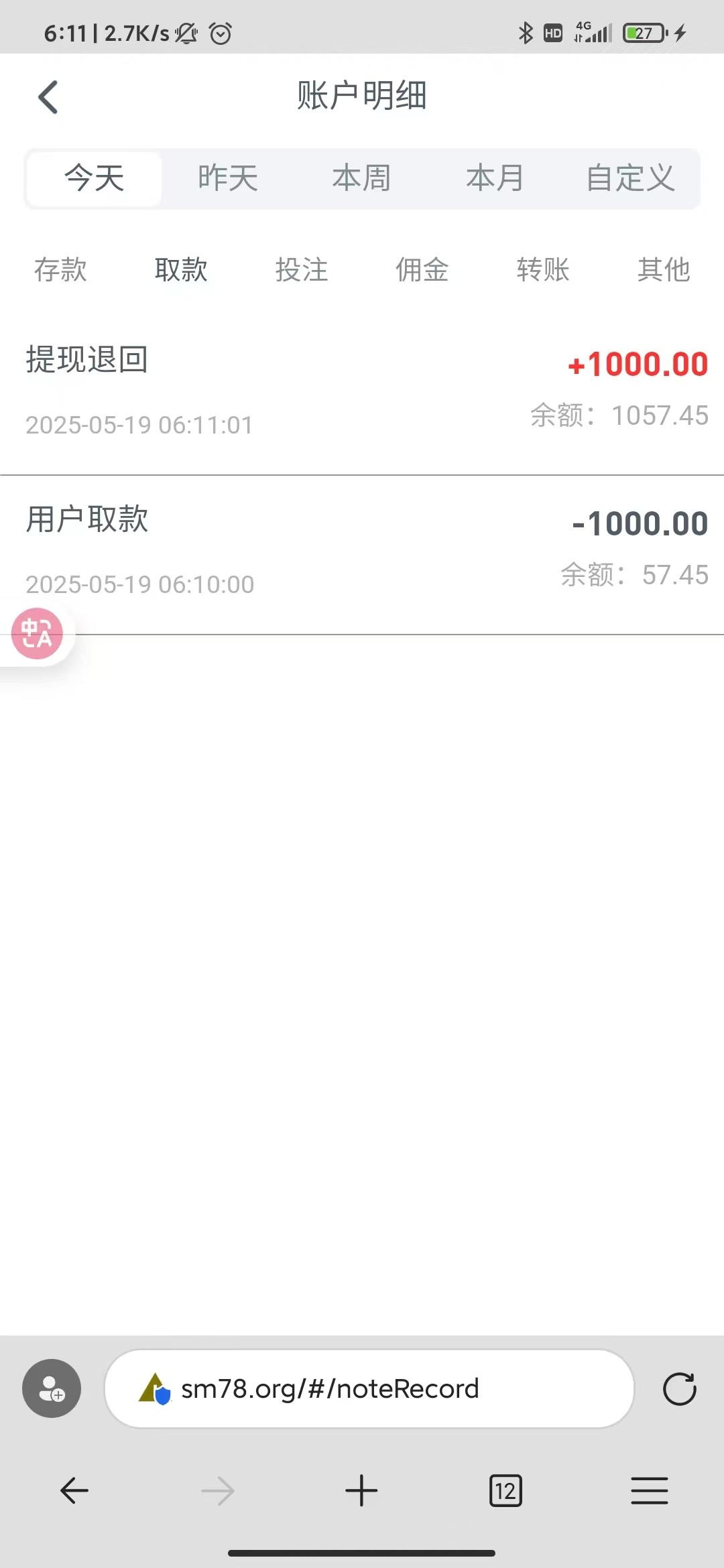
Task: Tap the floating translate button
Action: 37,634
